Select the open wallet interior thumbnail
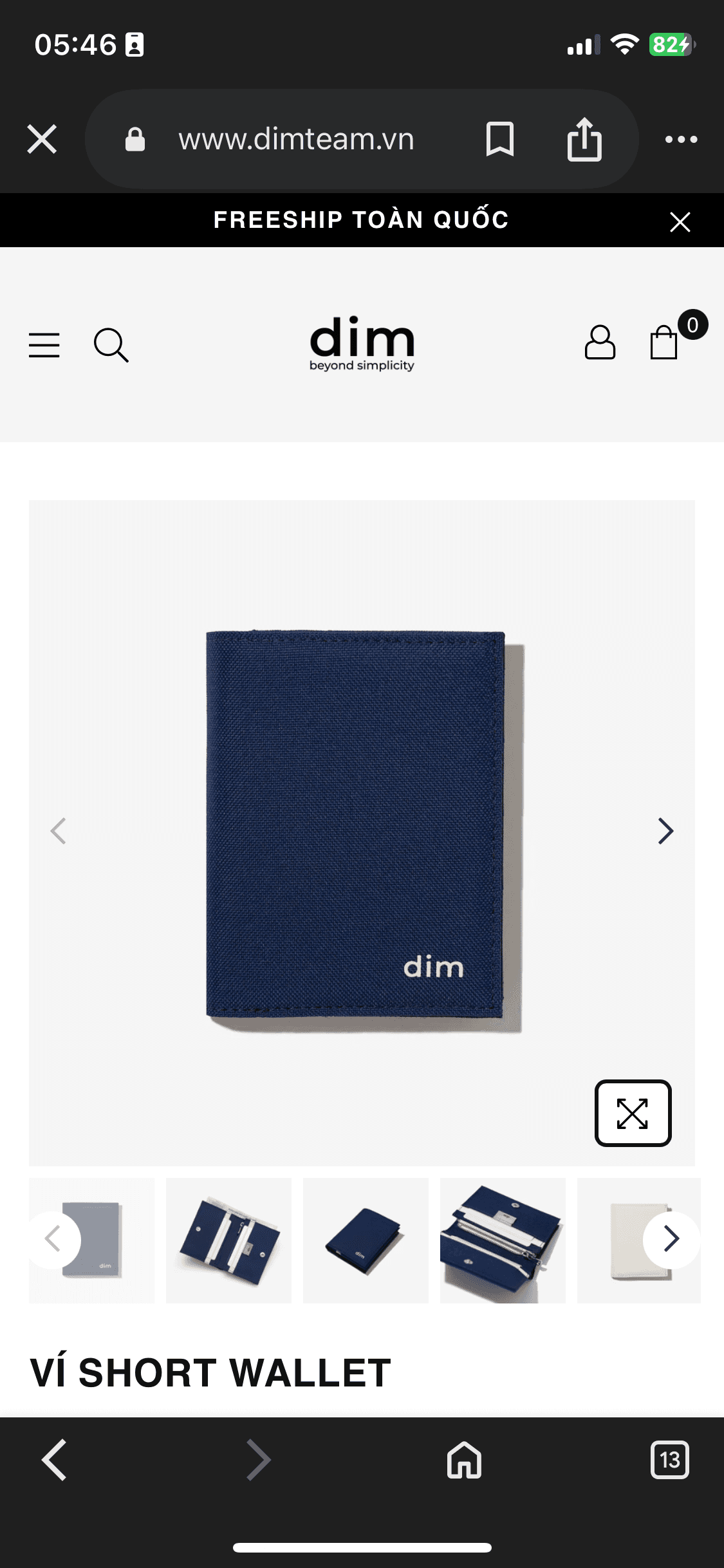 click(228, 1240)
